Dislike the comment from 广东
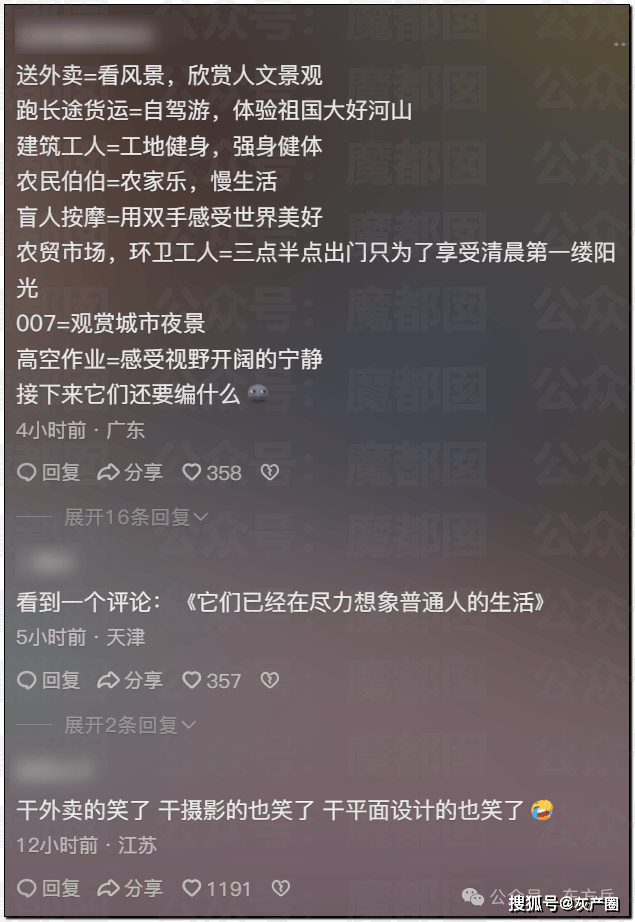Screen dimensions: 635x922 click(269, 472)
